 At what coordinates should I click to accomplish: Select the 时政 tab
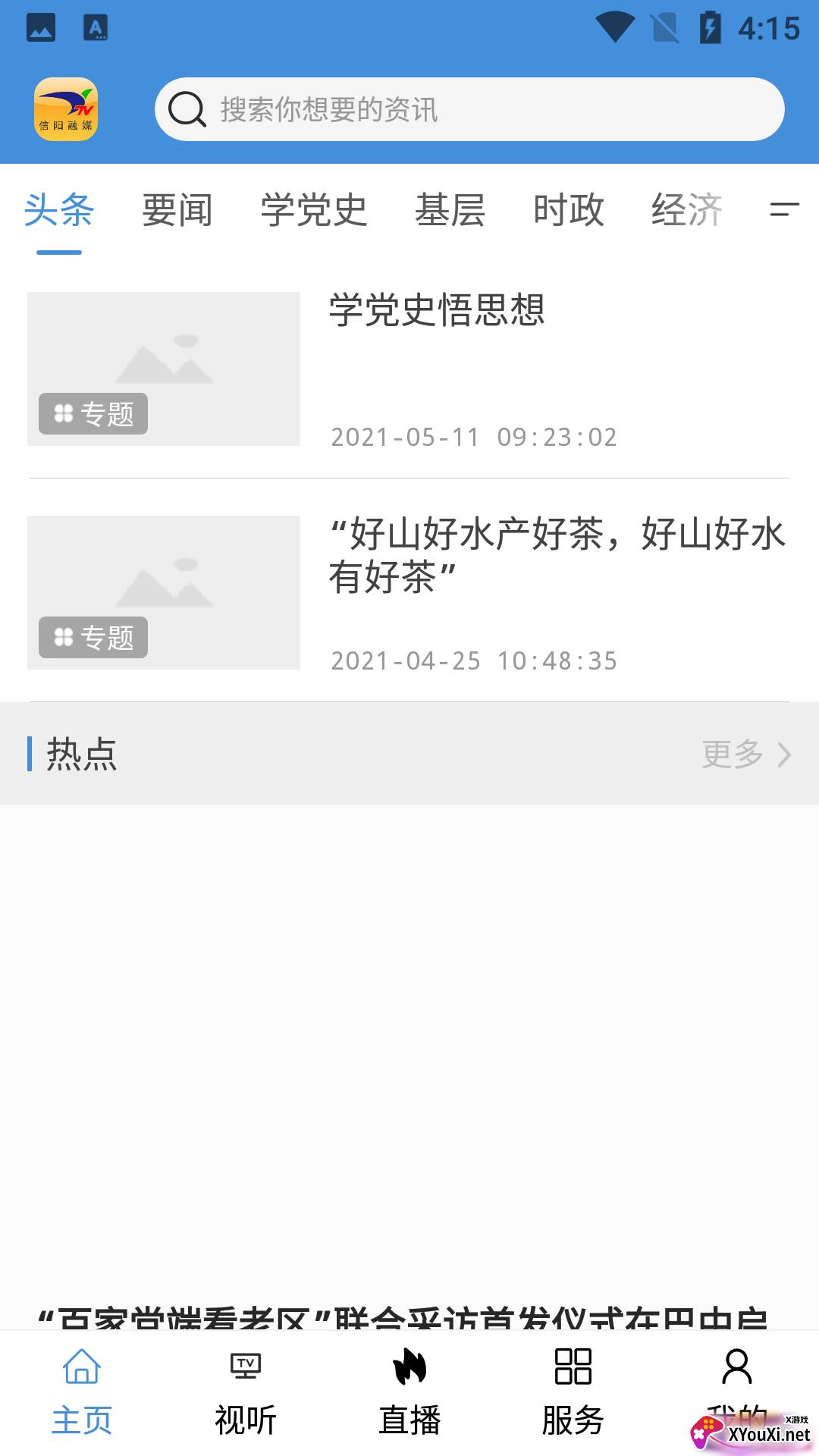click(x=568, y=210)
